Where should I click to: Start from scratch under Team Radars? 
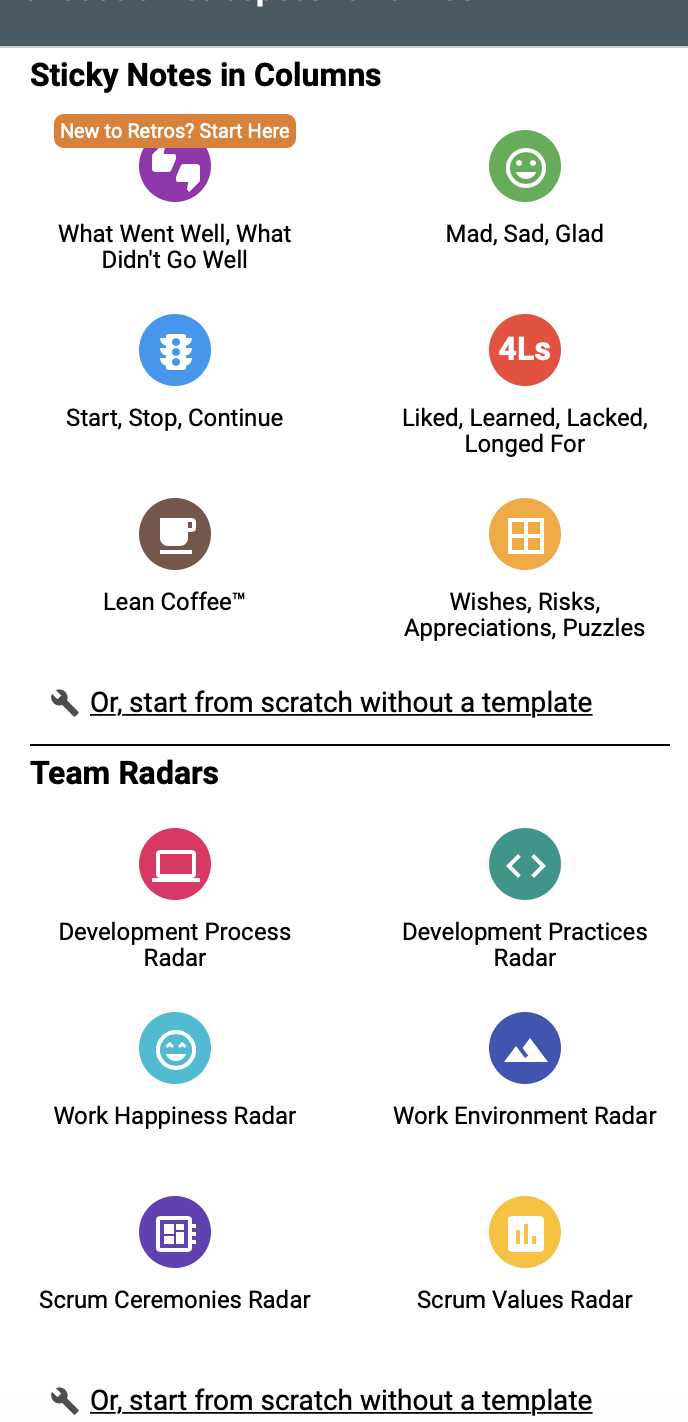pyautogui.click(x=340, y=1401)
